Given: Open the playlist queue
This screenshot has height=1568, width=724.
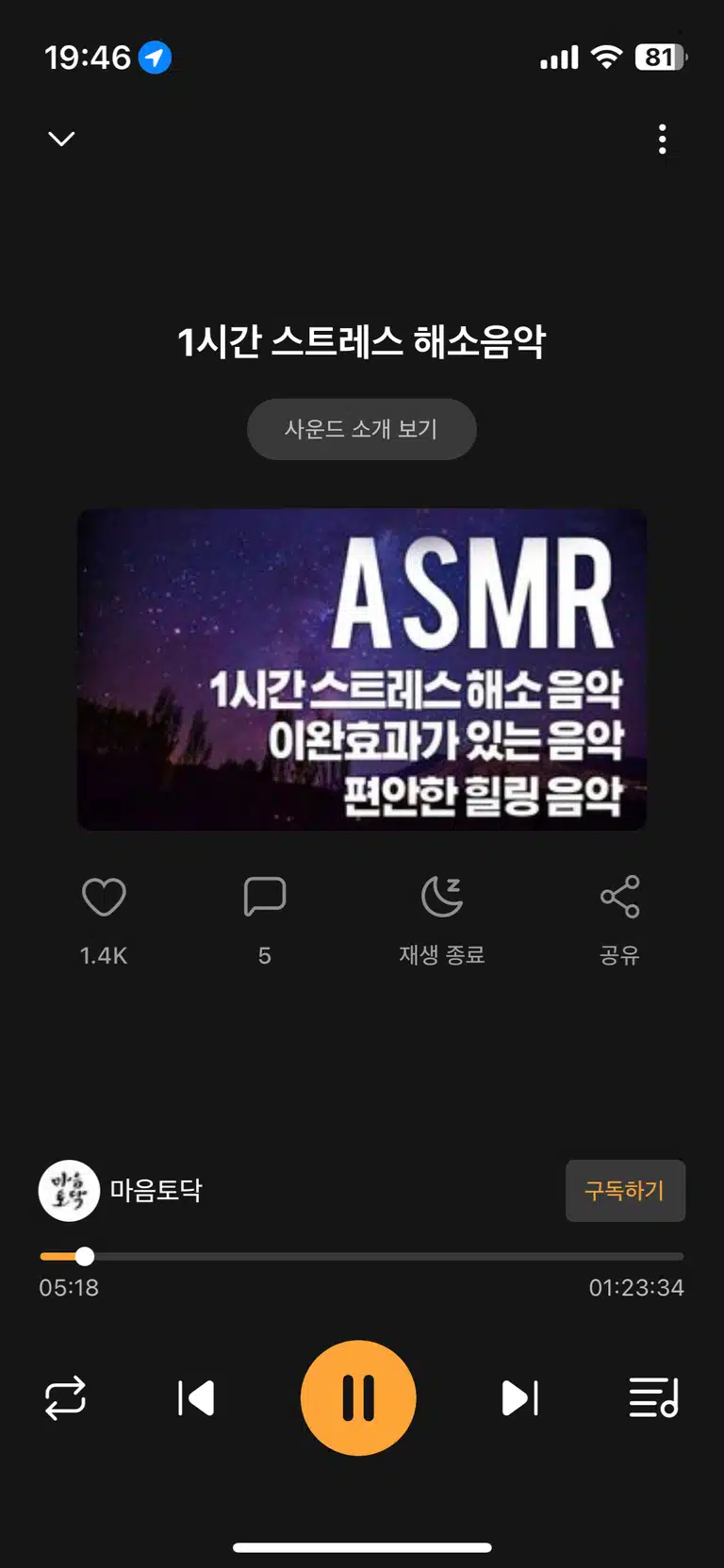Looking at the screenshot, I should (x=653, y=1398).
